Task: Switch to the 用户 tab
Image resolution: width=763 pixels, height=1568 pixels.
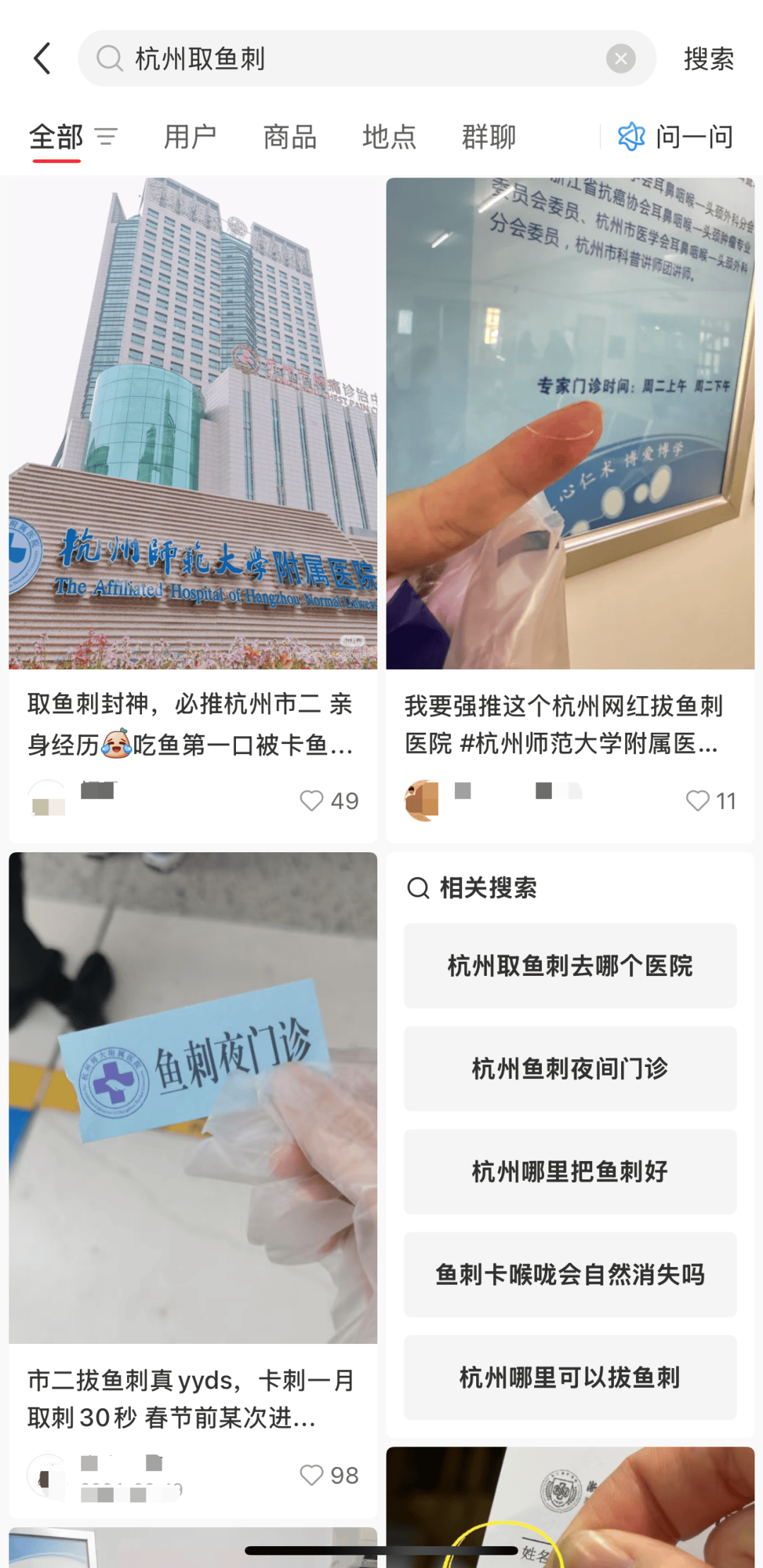Action: click(x=189, y=136)
